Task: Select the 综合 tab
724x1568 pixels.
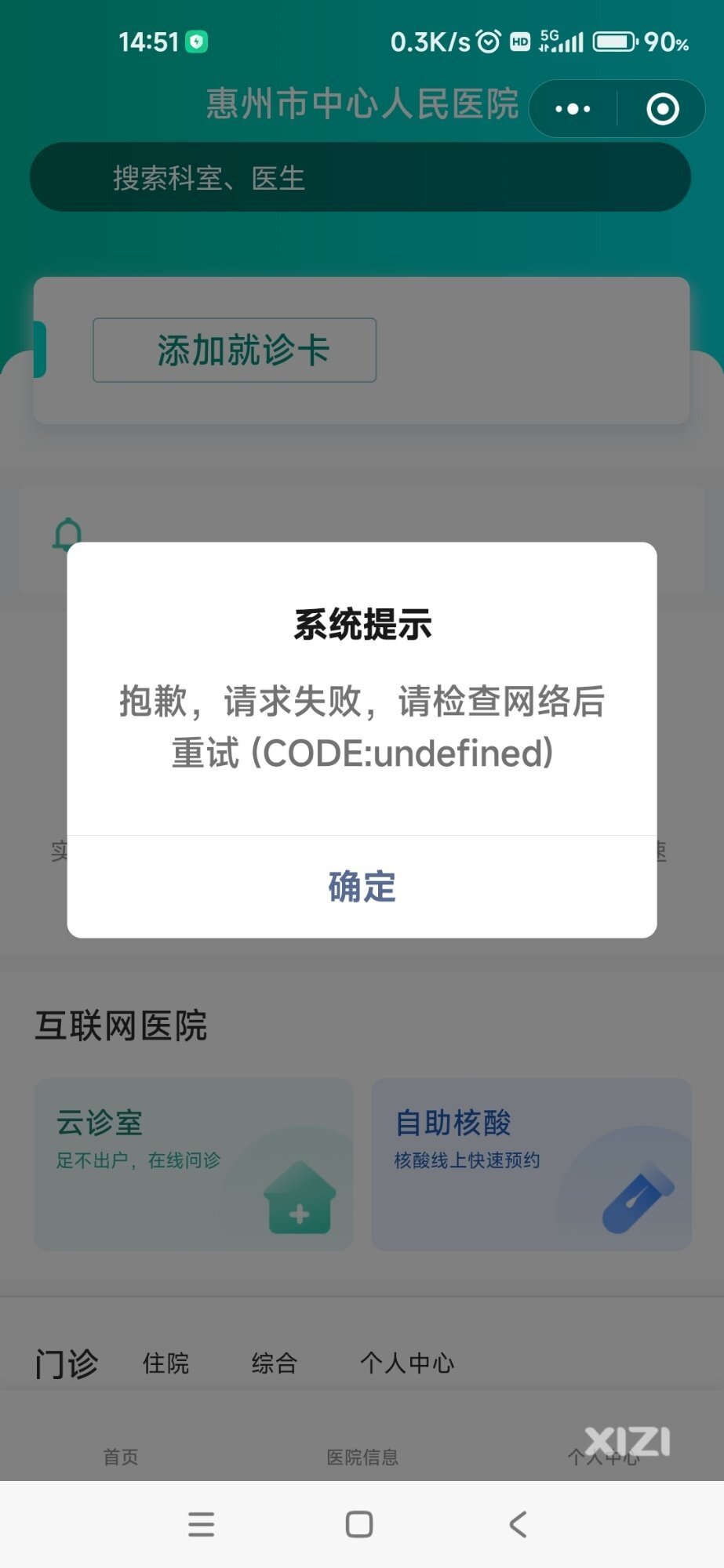Action: coord(274,1363)
